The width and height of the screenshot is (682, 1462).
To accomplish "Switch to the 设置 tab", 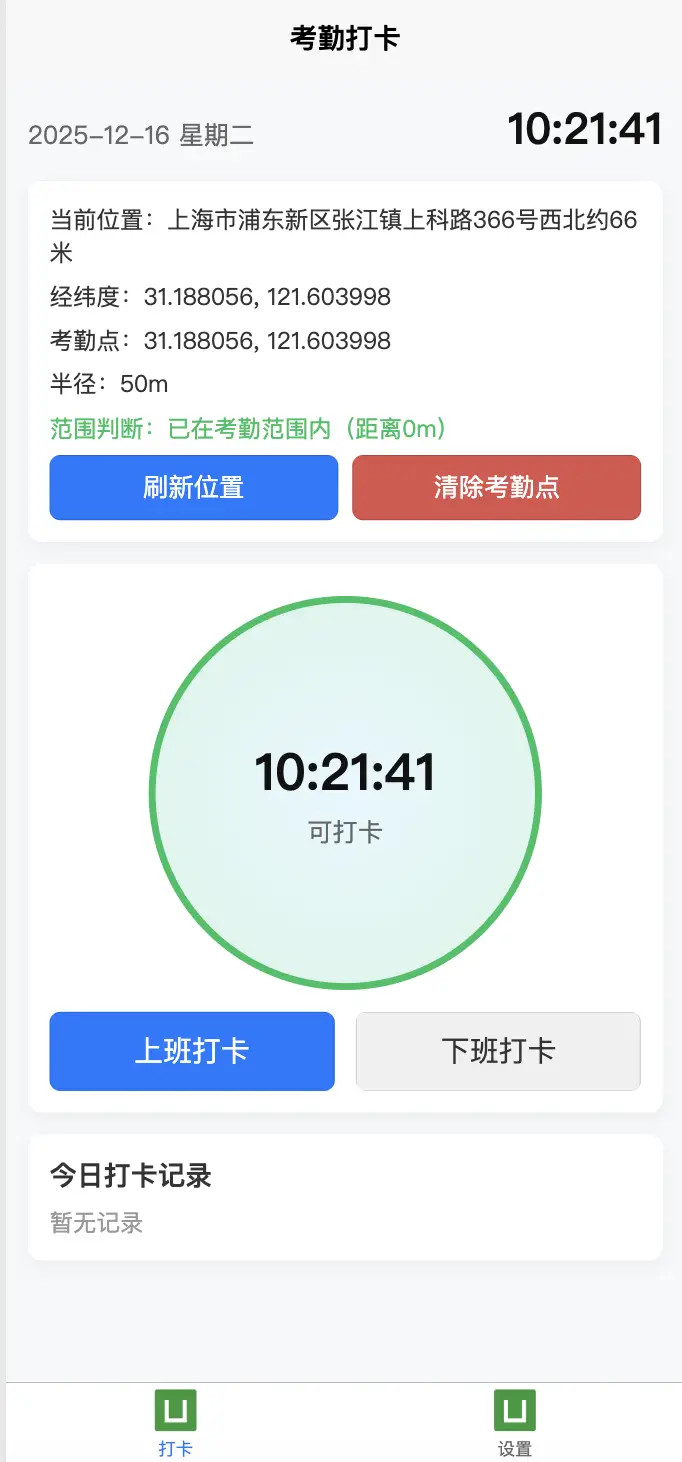I will click(515, 1422).
